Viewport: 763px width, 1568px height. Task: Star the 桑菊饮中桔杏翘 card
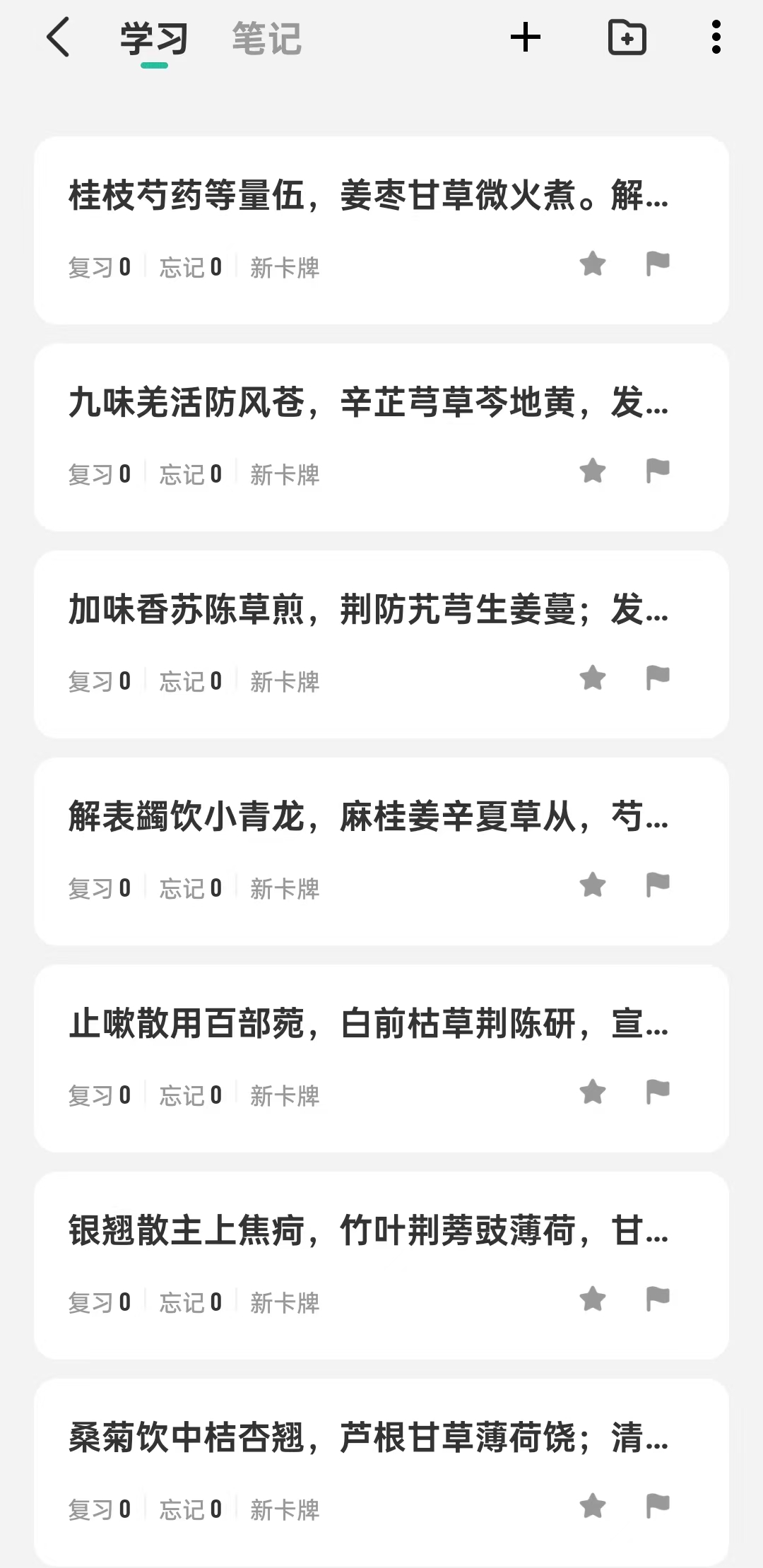coord(593,1507)
